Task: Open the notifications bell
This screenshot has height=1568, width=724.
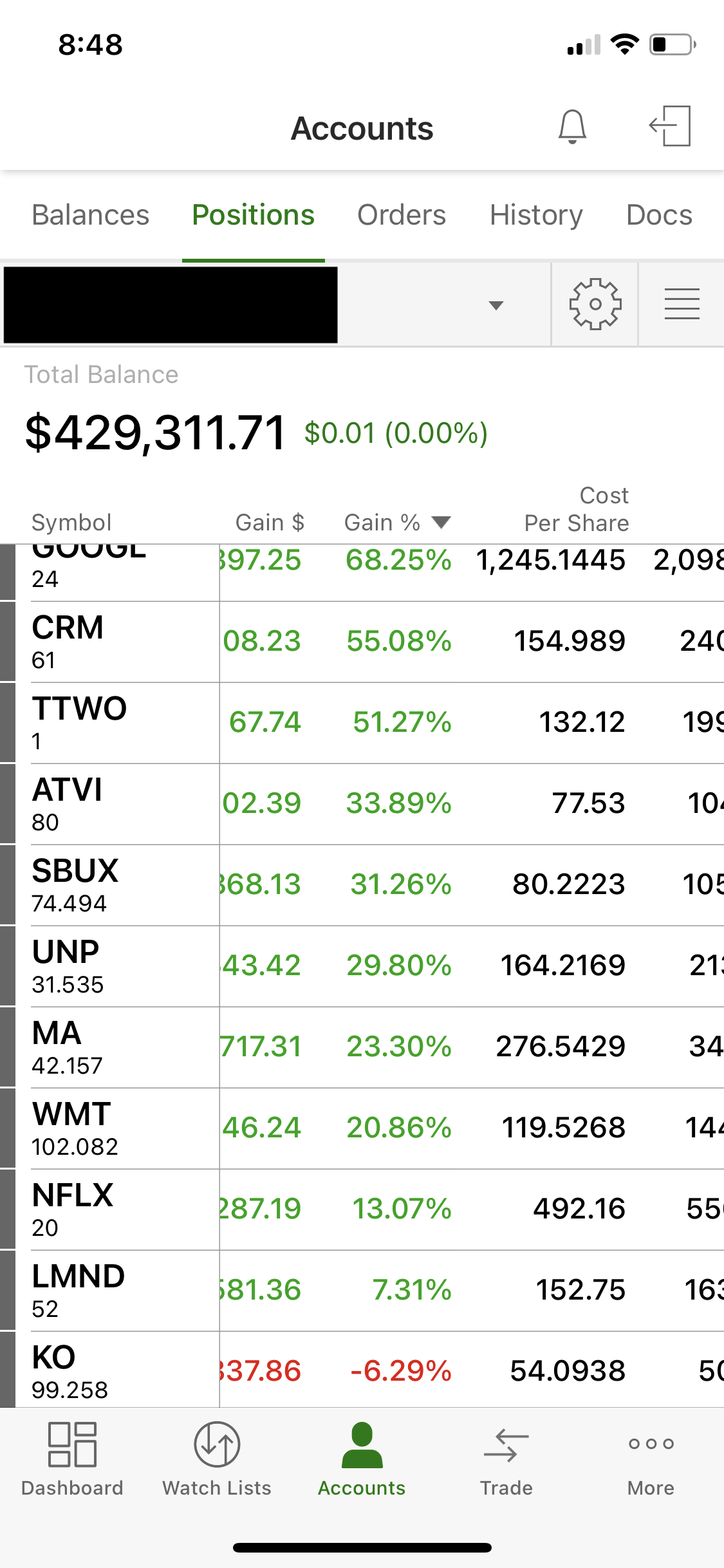Action: point(571,127)
